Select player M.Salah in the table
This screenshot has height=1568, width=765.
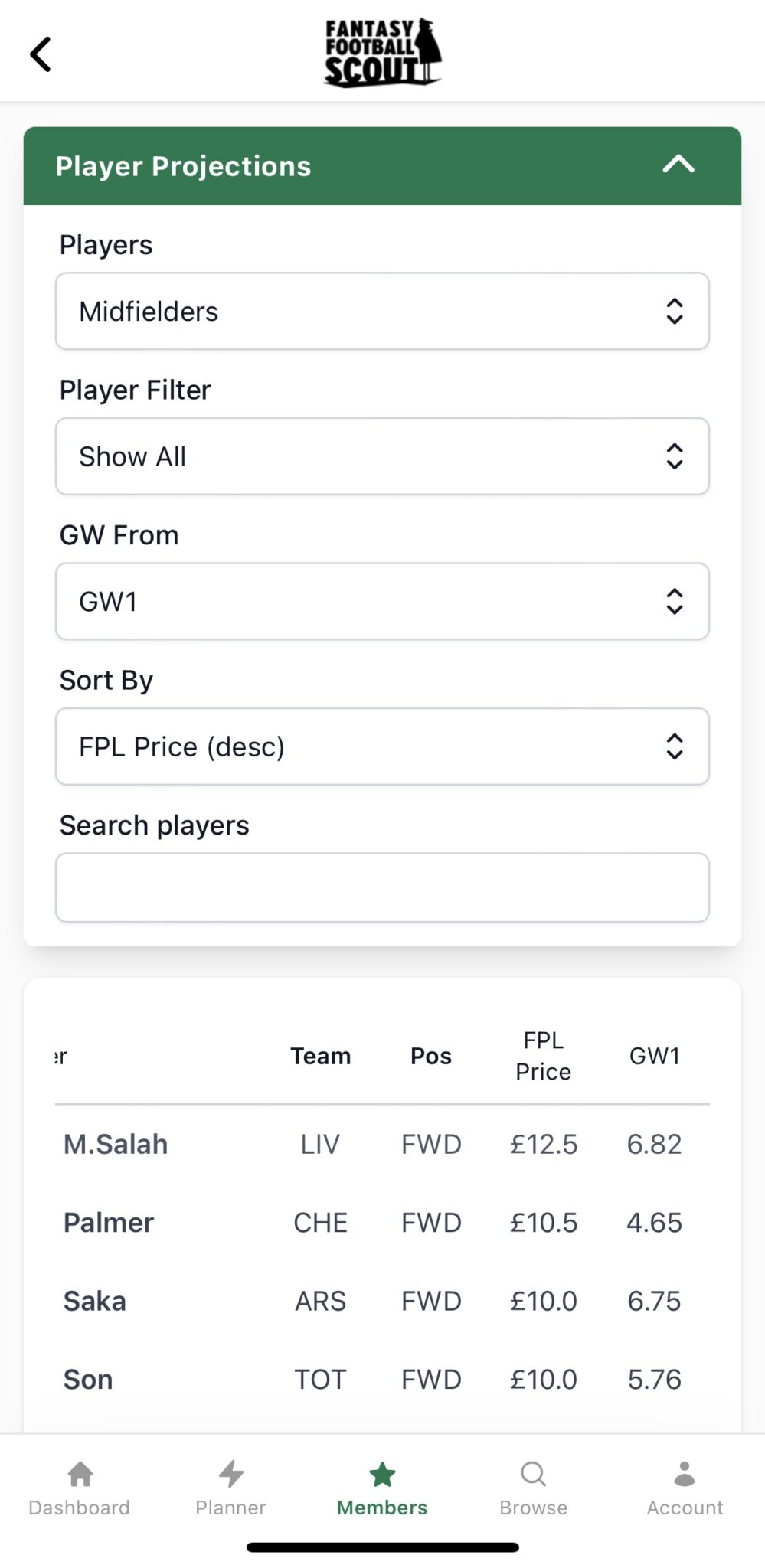coord(115,1143)
